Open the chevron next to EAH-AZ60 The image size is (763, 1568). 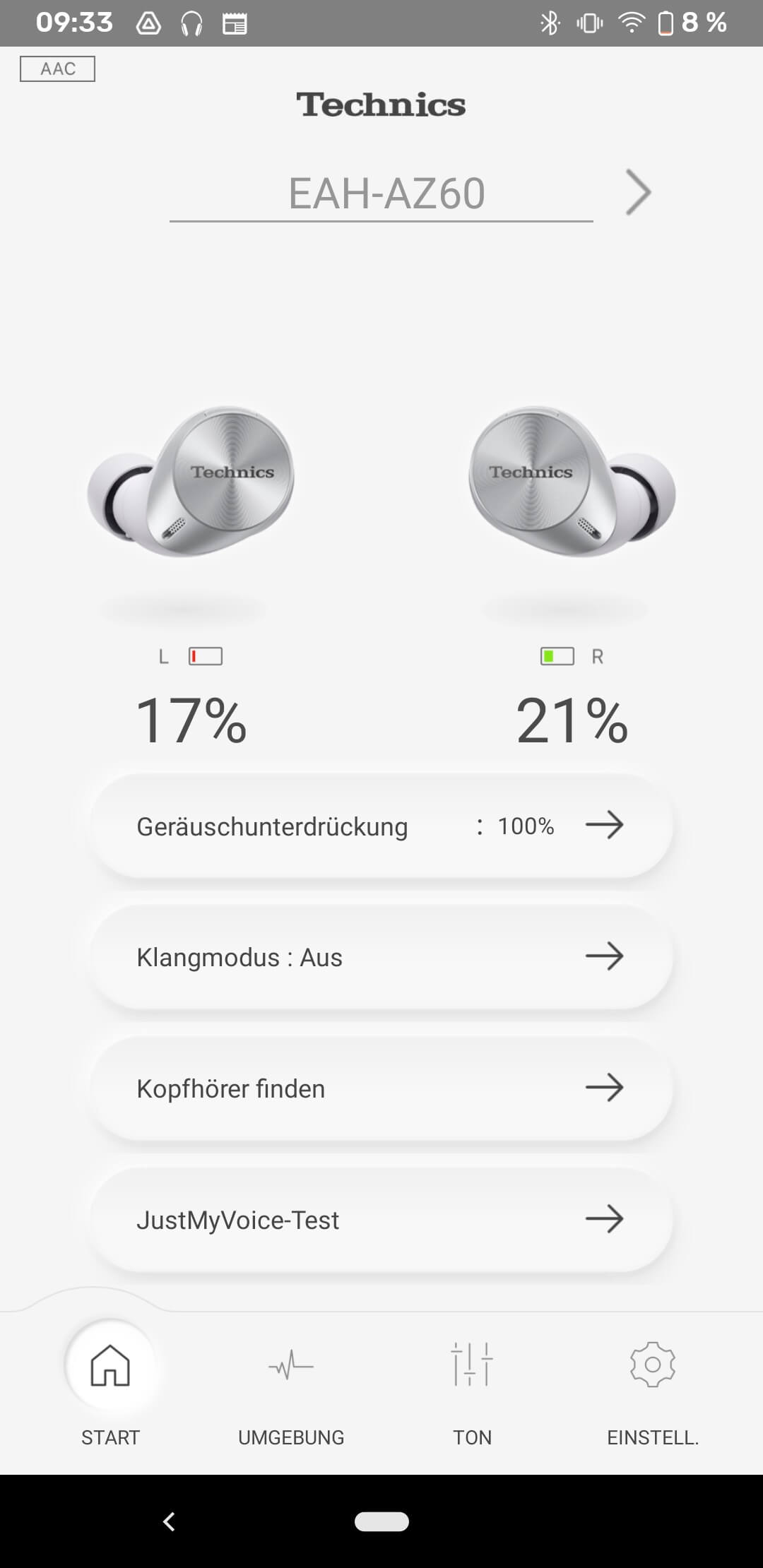pyautogui.click(x=637, y=192)
